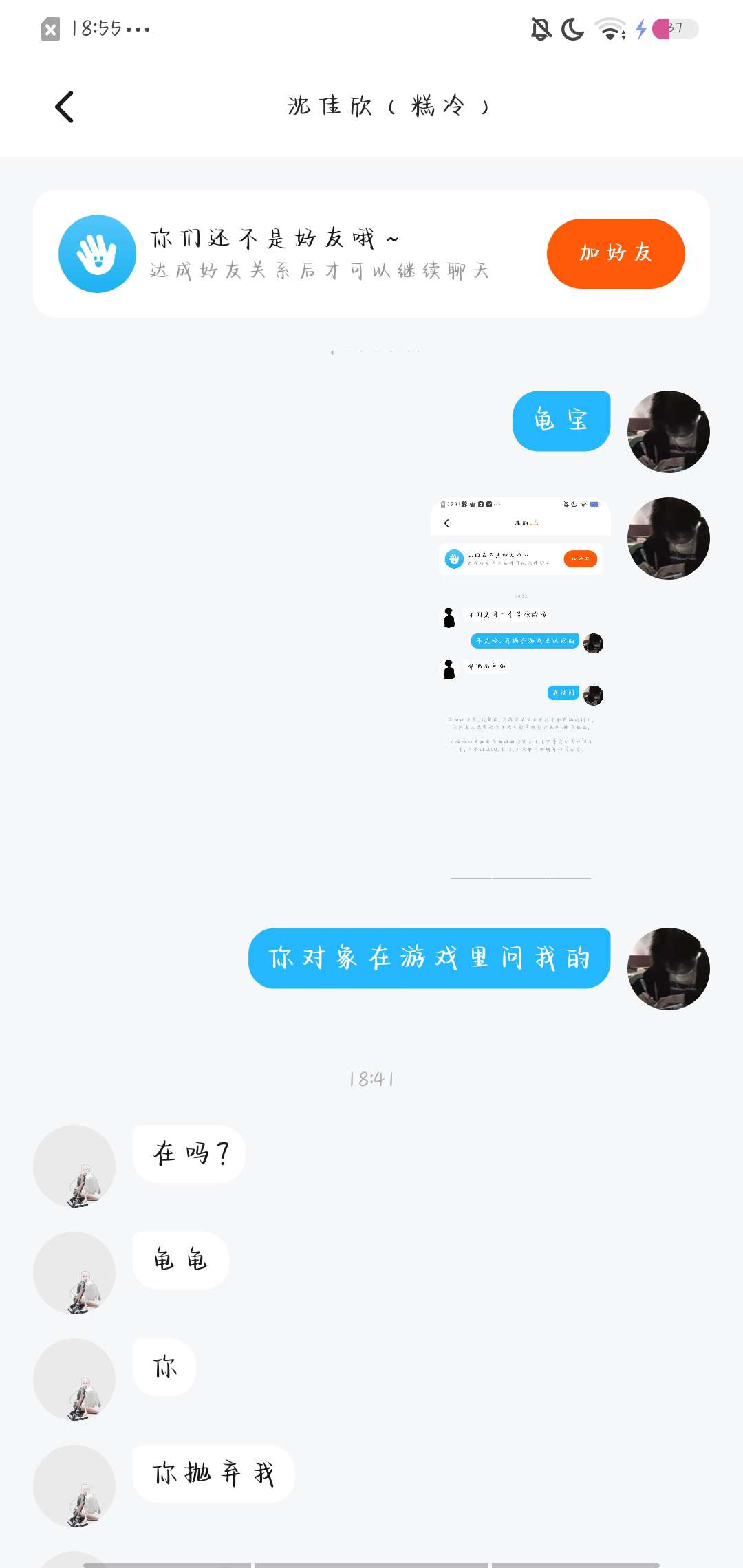Go back from chat with 沈佳欣
743x1568 pixels.
64,107
